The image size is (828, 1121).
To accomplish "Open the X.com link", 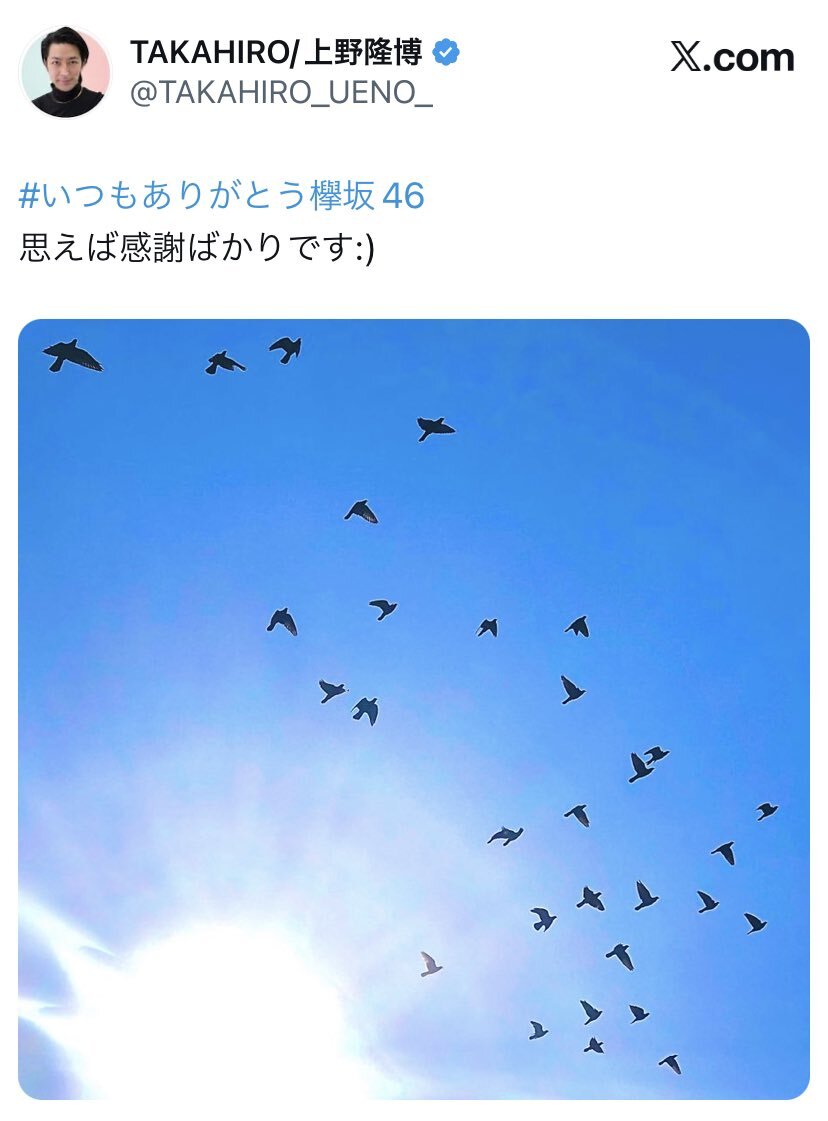I will [732, 58].
